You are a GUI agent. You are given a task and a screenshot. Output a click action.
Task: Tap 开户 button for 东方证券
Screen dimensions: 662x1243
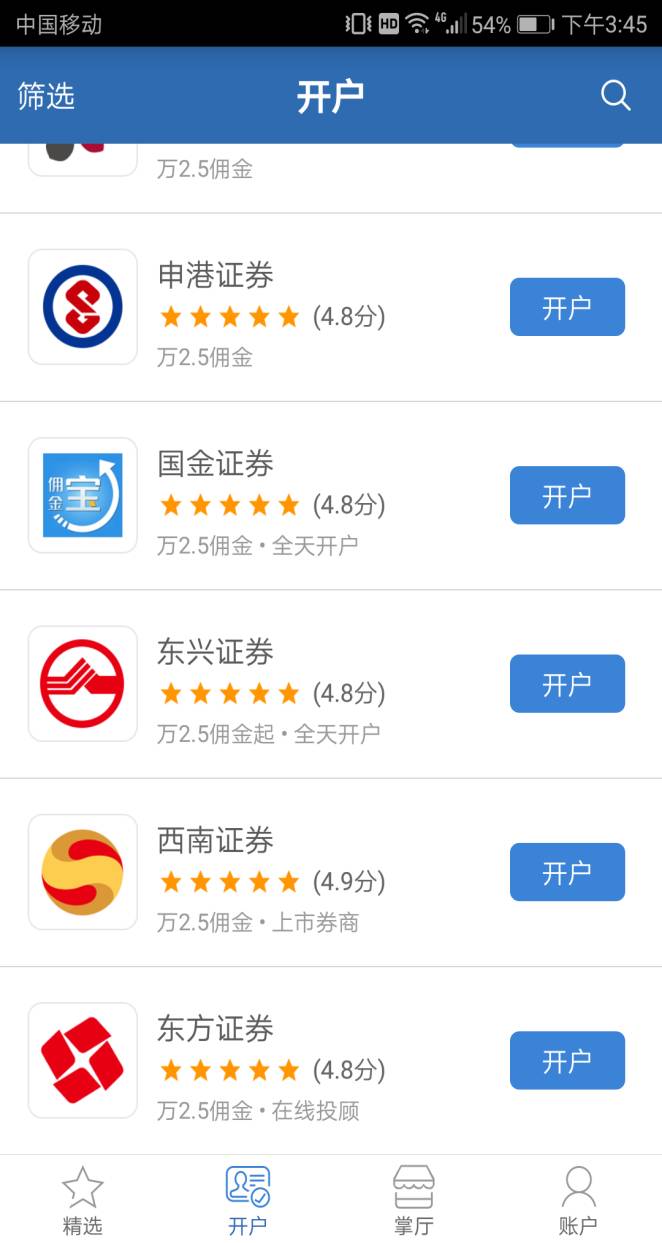coord(567,1060)
